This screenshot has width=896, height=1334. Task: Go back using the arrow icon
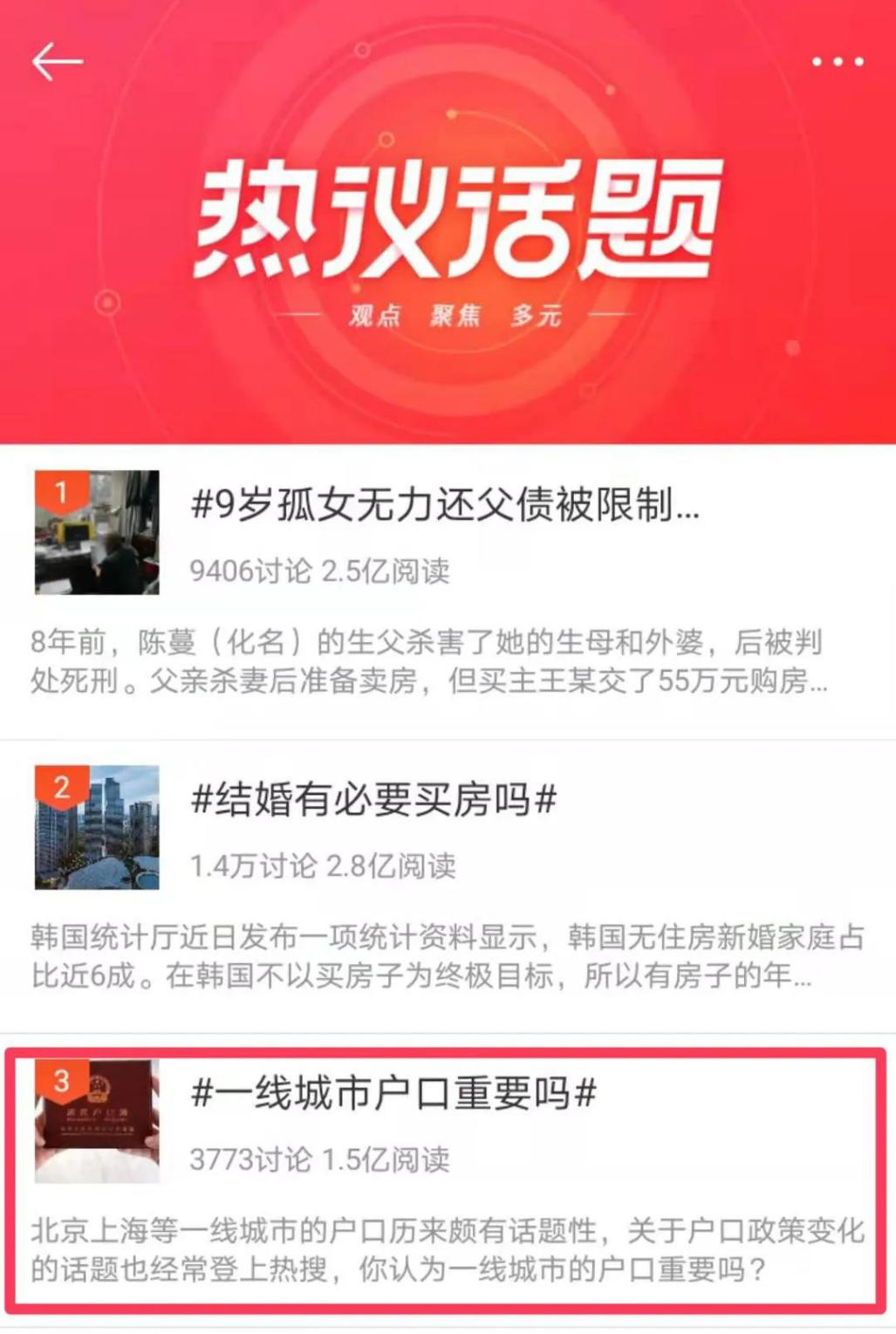(57, 62)
